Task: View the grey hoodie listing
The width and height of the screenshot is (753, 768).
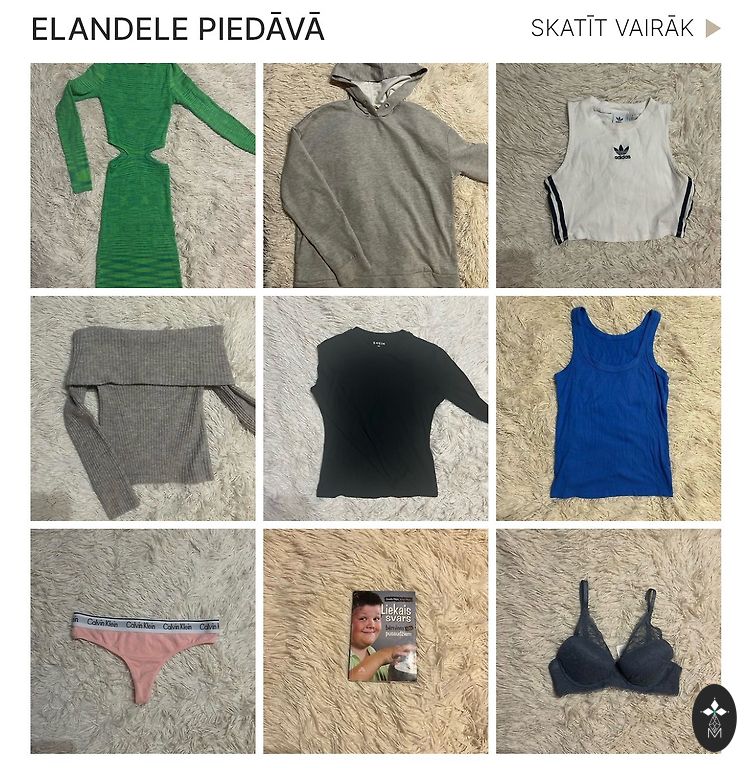Action: (x=375, y=175)
